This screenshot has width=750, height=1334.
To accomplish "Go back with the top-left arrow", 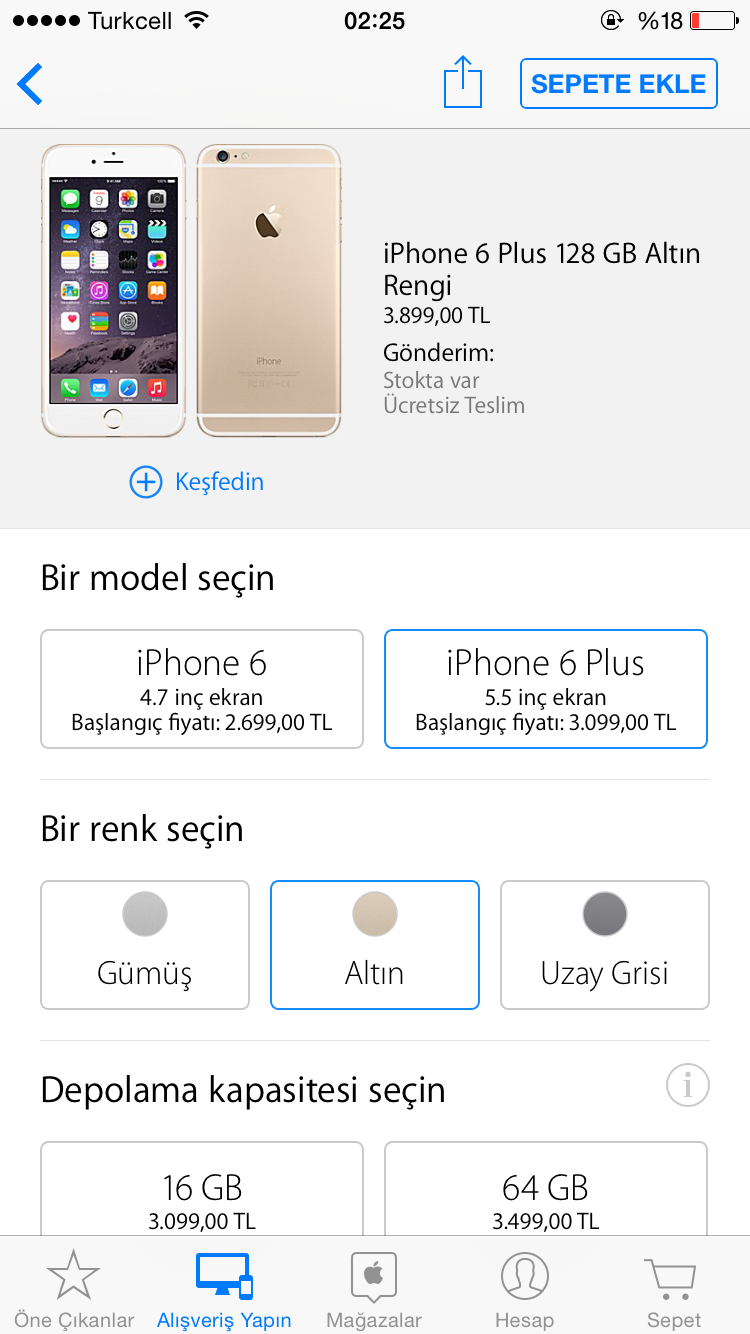I will pos(30,84).
